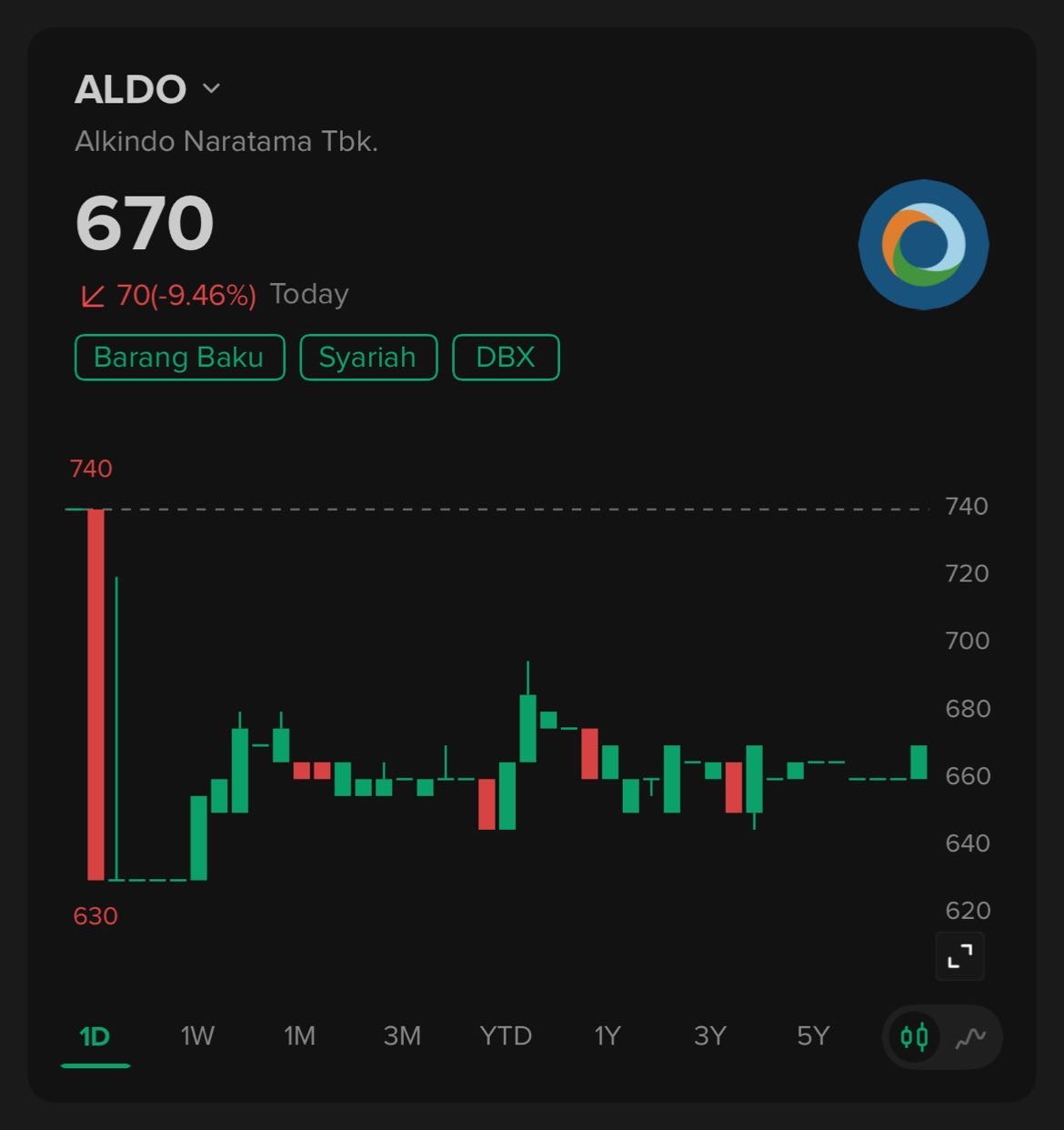Expand the chart to fullscreen
This screenshot has height=1130, width=1064.
tap(959, 956)
